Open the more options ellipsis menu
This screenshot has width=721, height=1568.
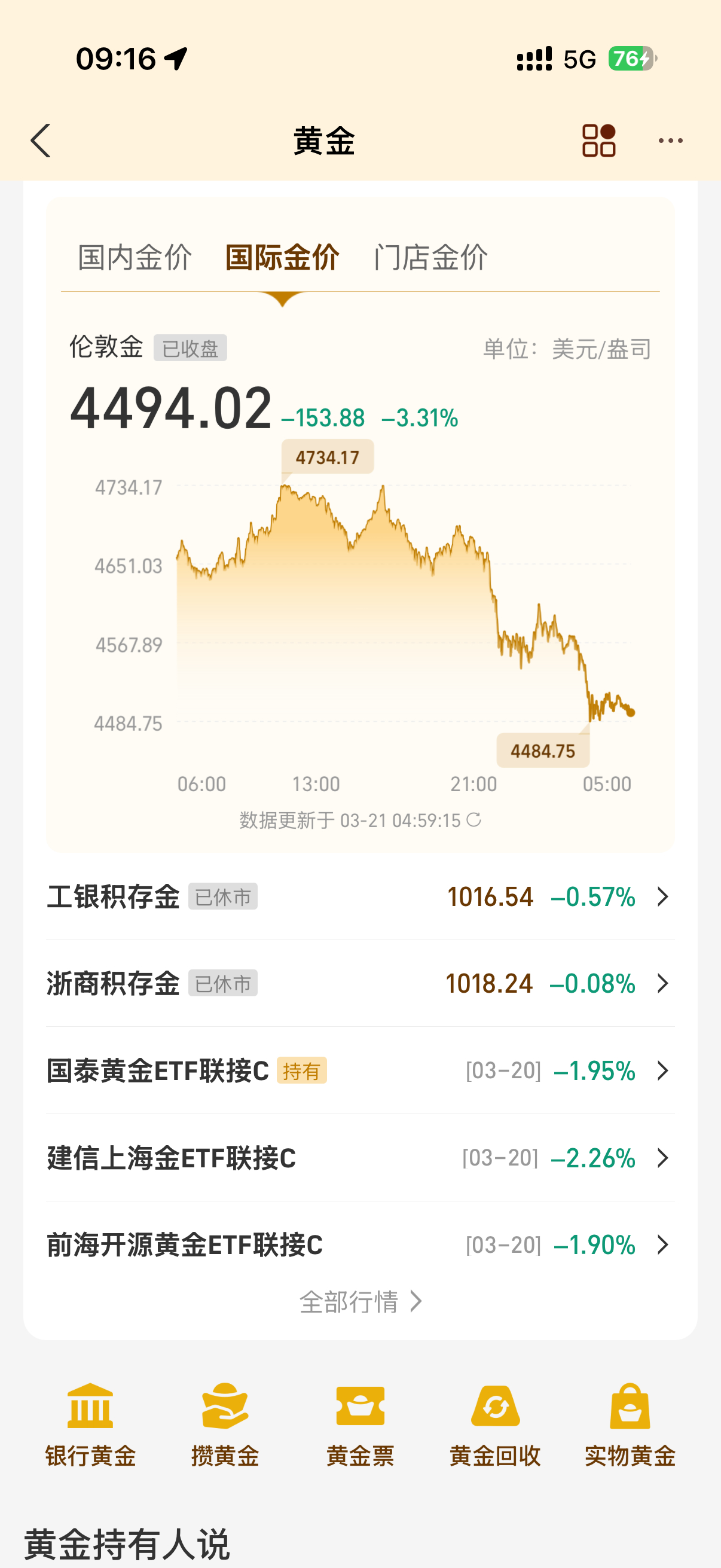pos(671,140)
